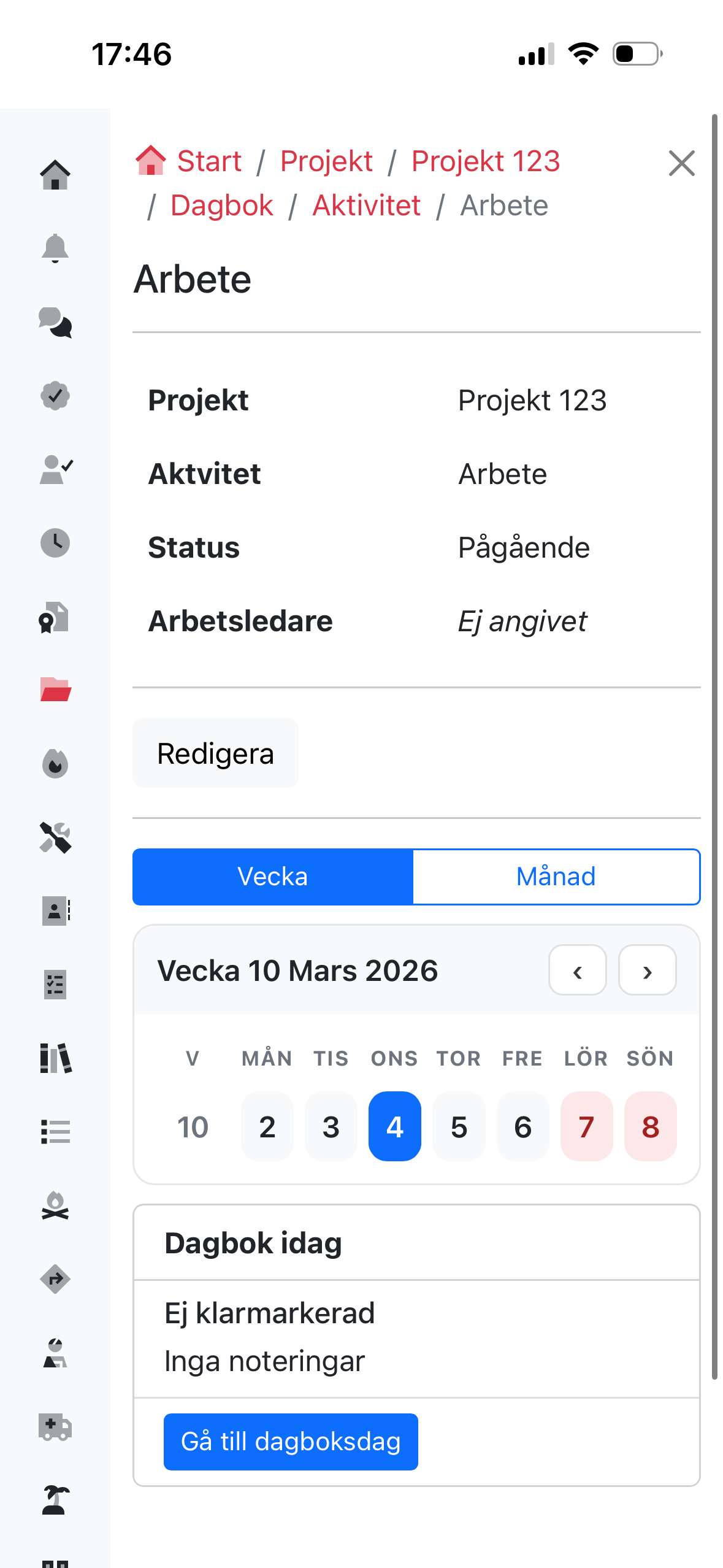Open the notifications bell in the sidebar

55,248
